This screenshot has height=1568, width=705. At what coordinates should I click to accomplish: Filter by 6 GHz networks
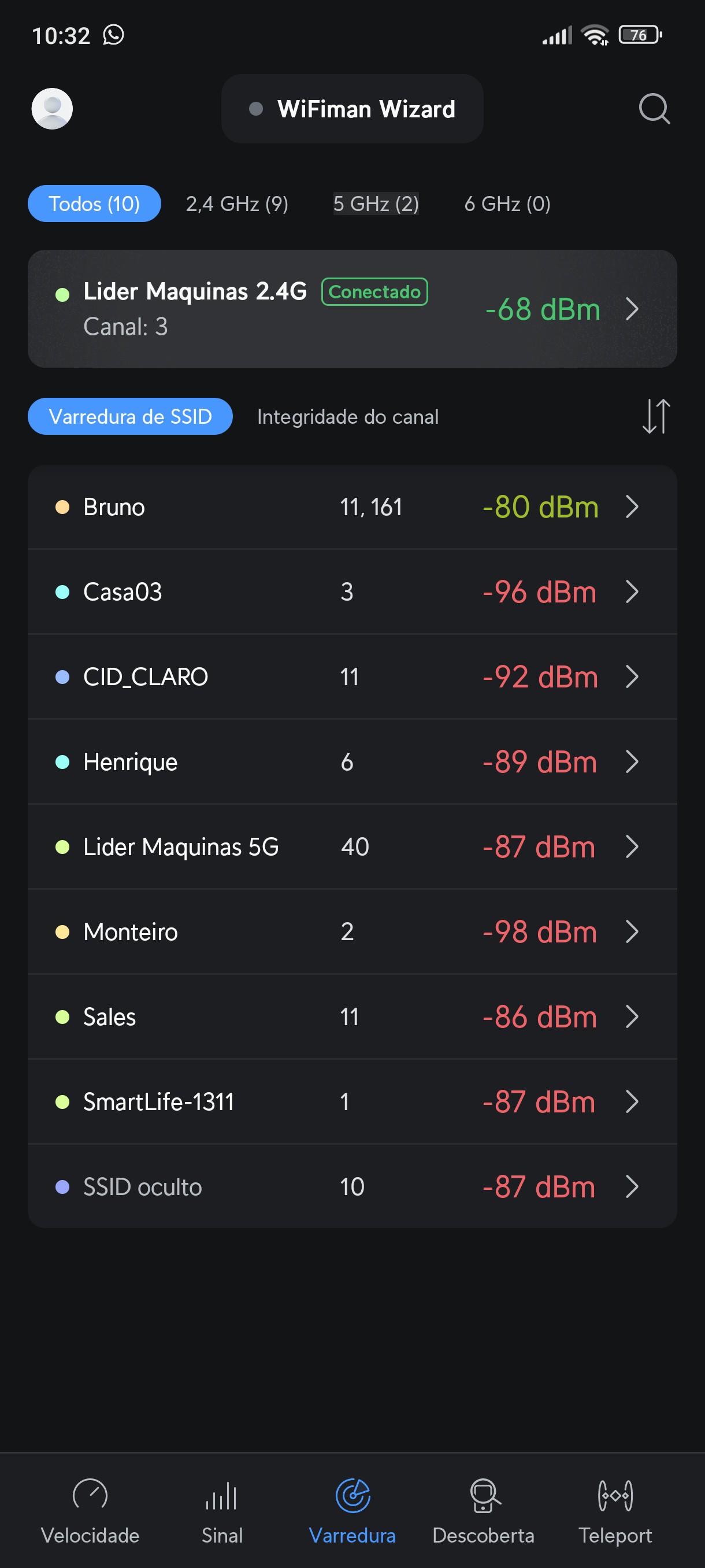tap(507, 204)
